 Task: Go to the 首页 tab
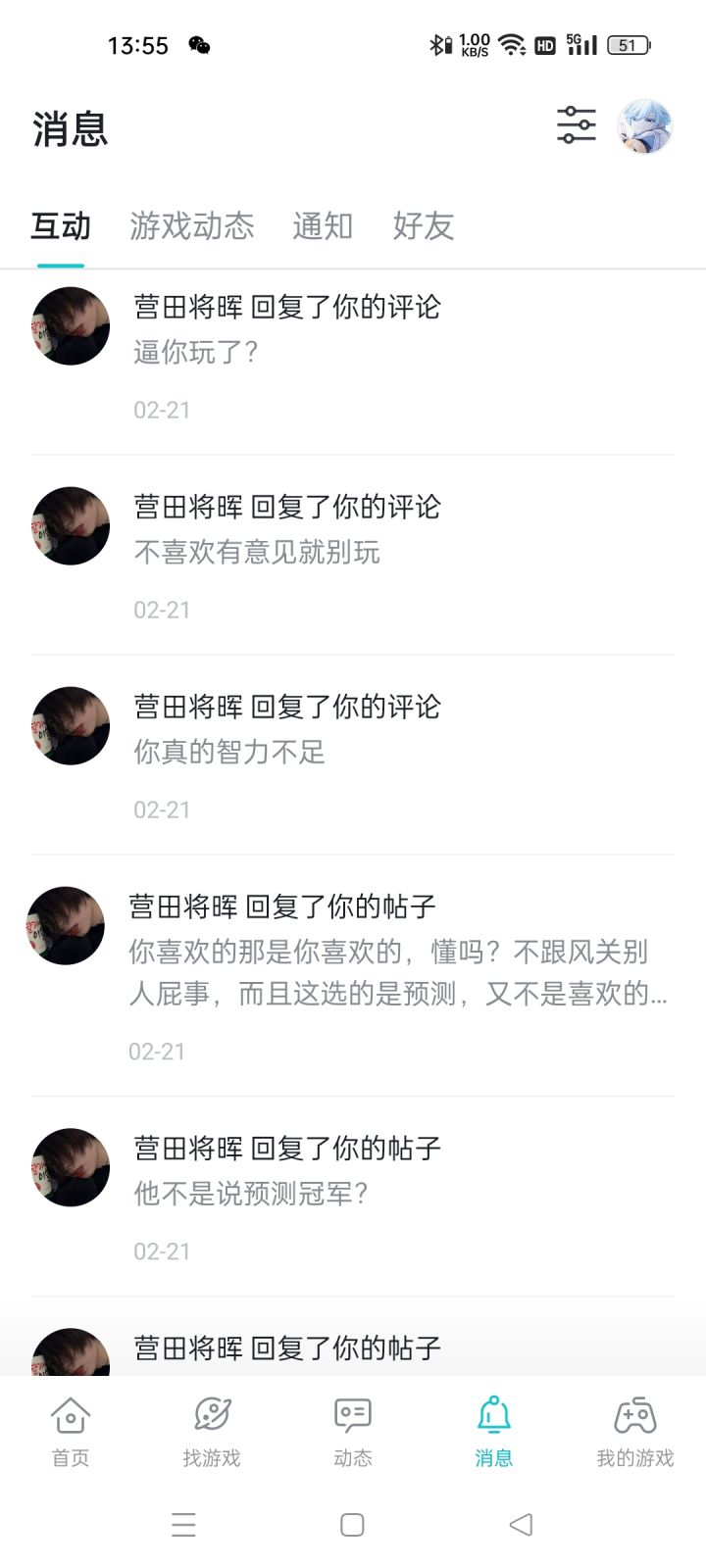tap(71, 1431)
